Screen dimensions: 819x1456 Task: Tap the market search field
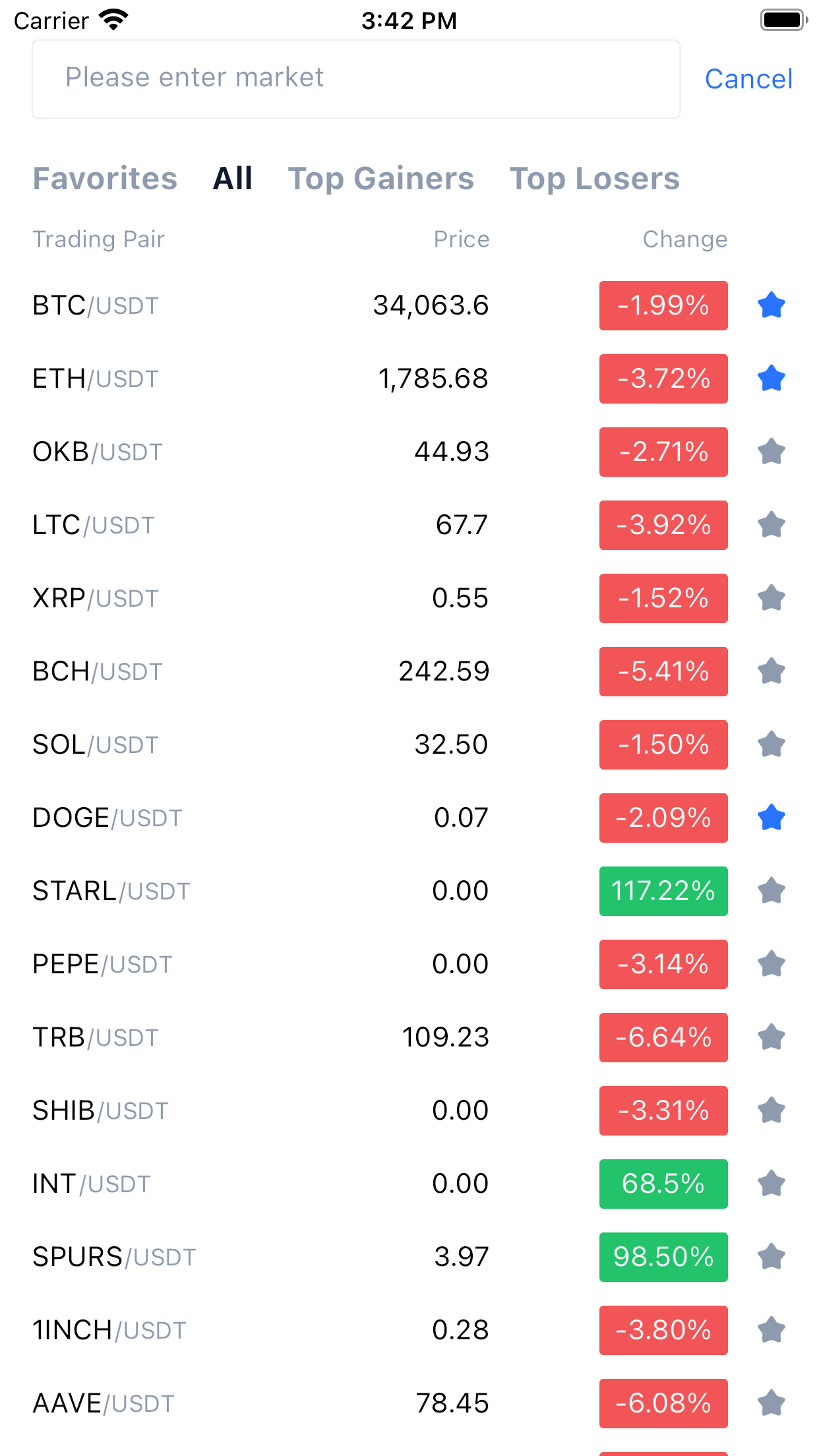click(x=356, y=79)
